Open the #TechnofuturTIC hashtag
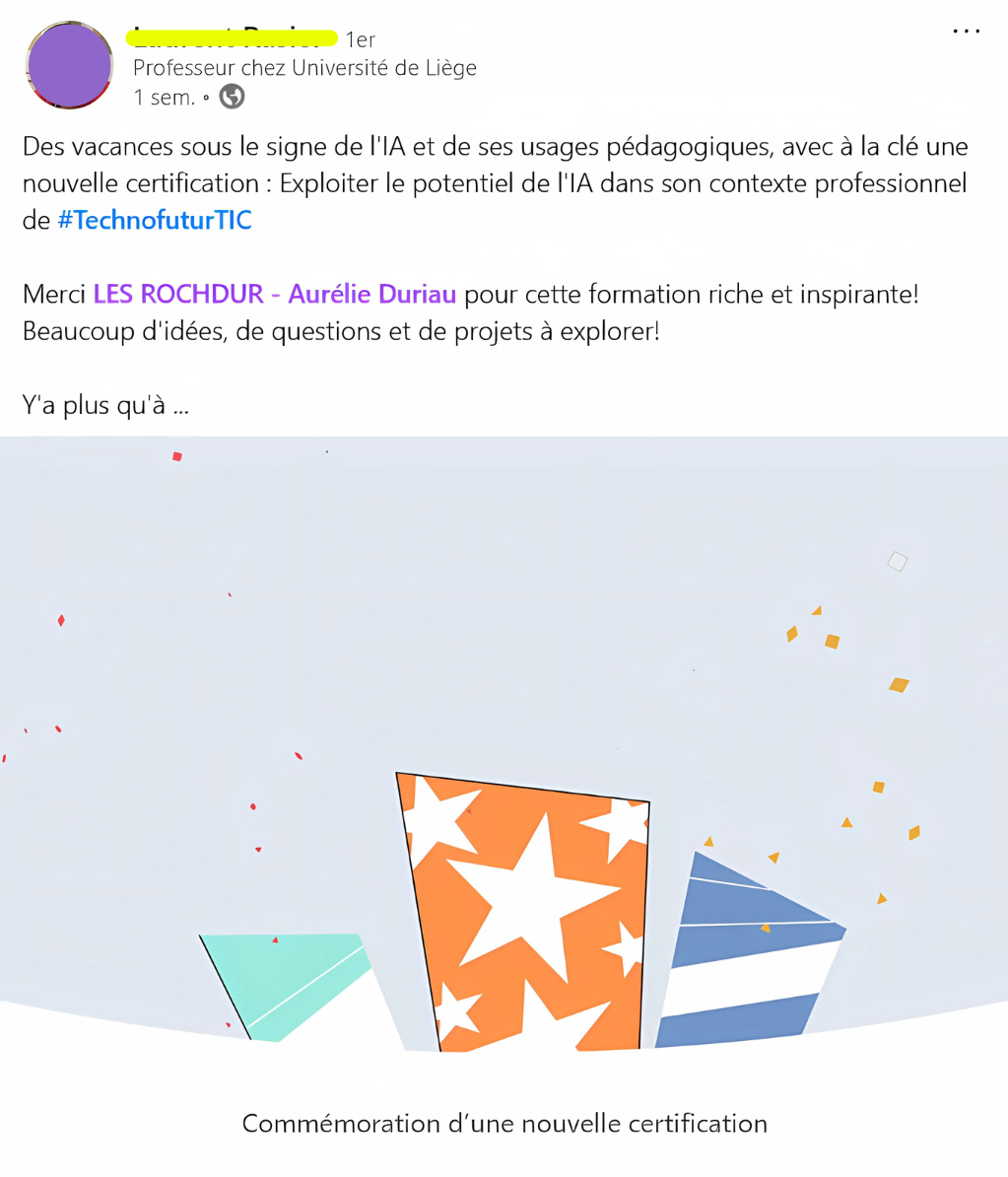Screen dimensions: 1008x1177 click(x=155, y=220)
